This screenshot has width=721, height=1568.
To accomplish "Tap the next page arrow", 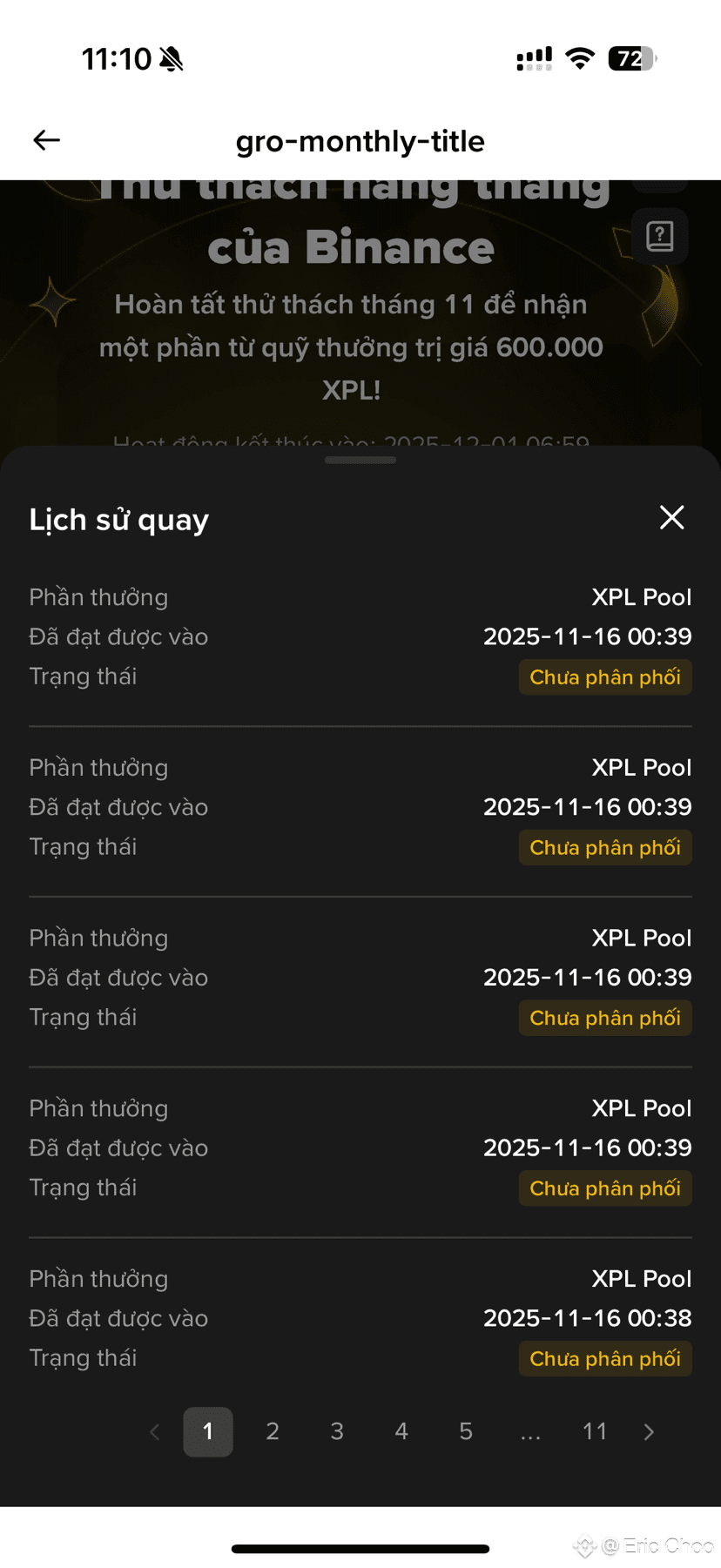I will (649, 1432).
